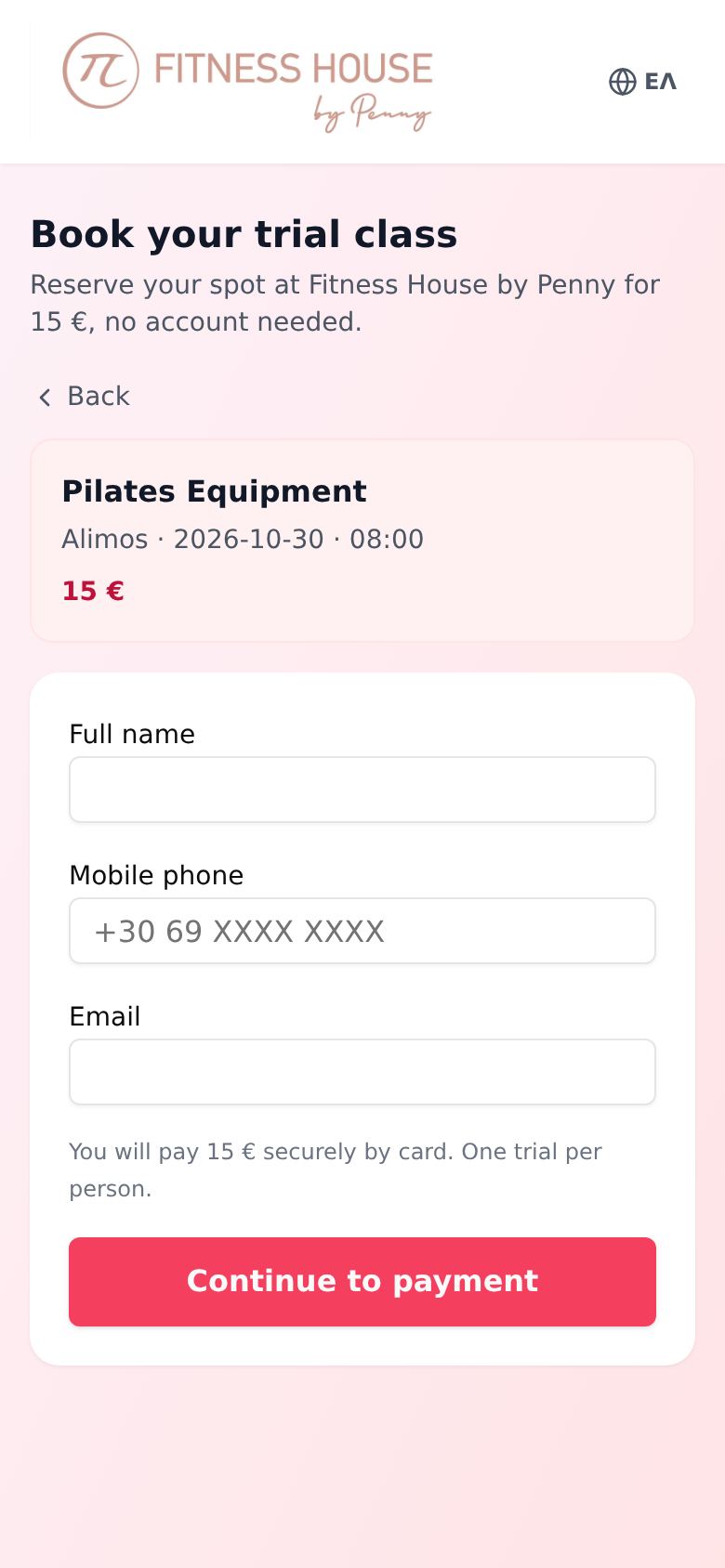The image size is (725, 1568).
Task: Switch the language to Greek (ΕΛ)
Action: point(642,82)
